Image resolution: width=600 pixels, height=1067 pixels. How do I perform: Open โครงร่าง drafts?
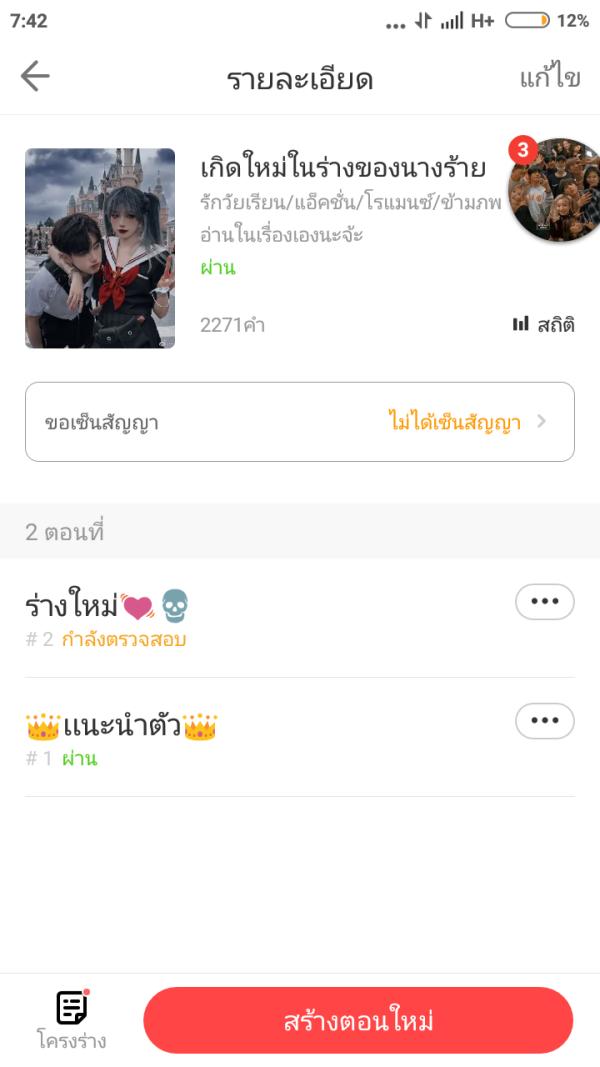(x=72, y=1020)
